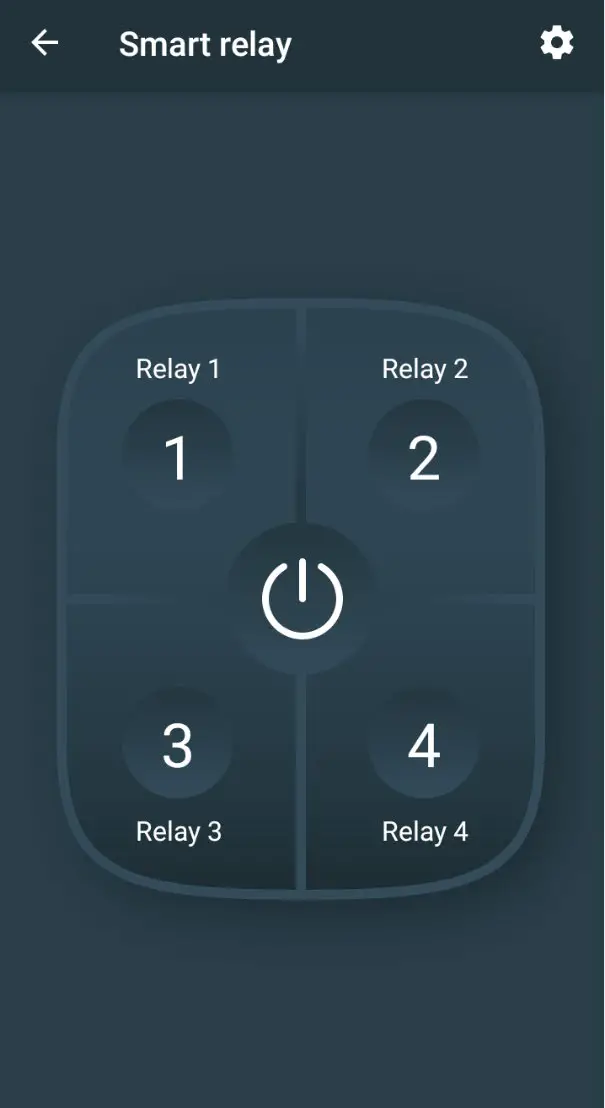The width and height of the screenshot is (605, 1108).
Task: Tap the central power button
Action: coord(302,598)
